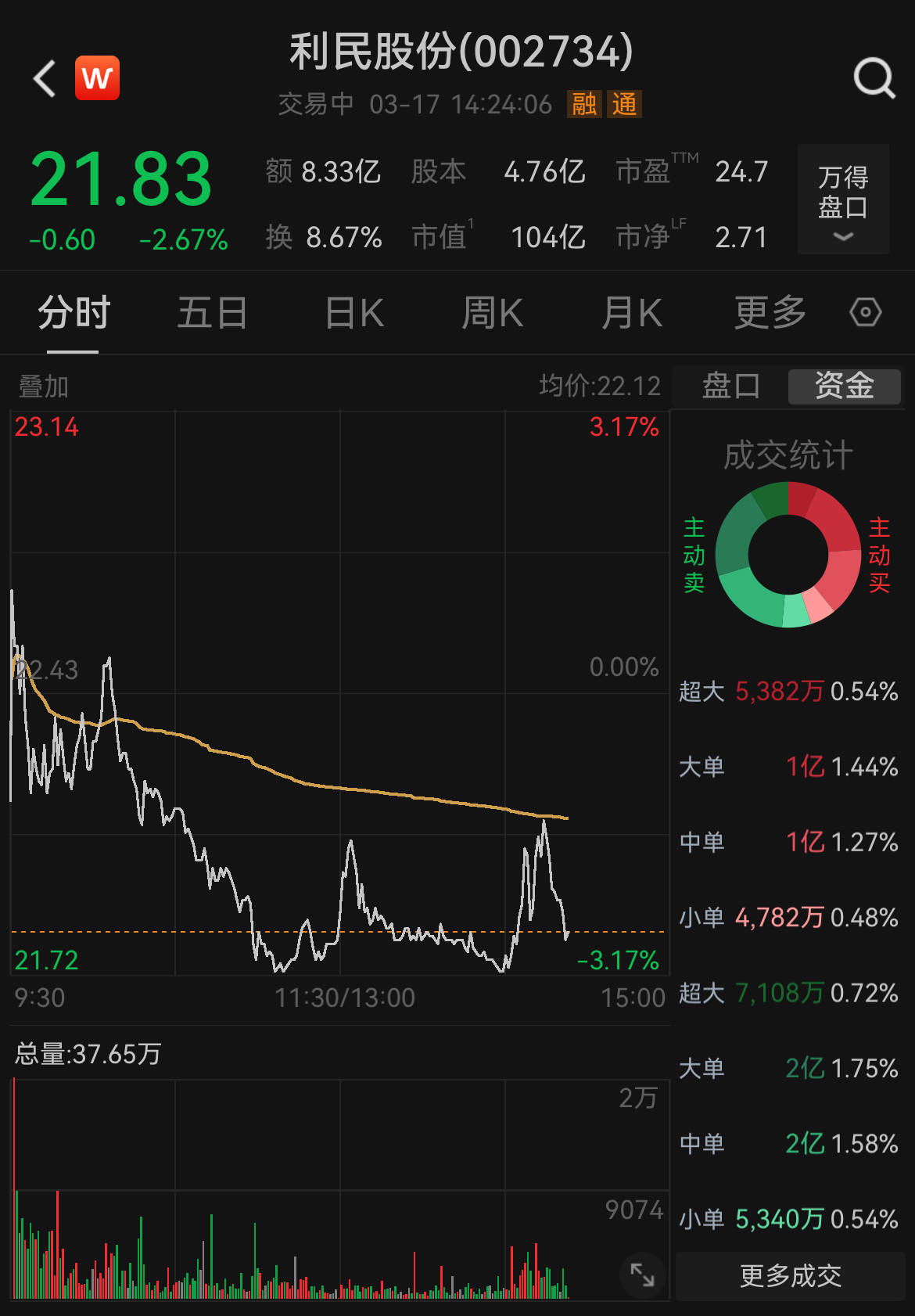
Task: Open the 更多 chart period options
Action: pos(770,314)
